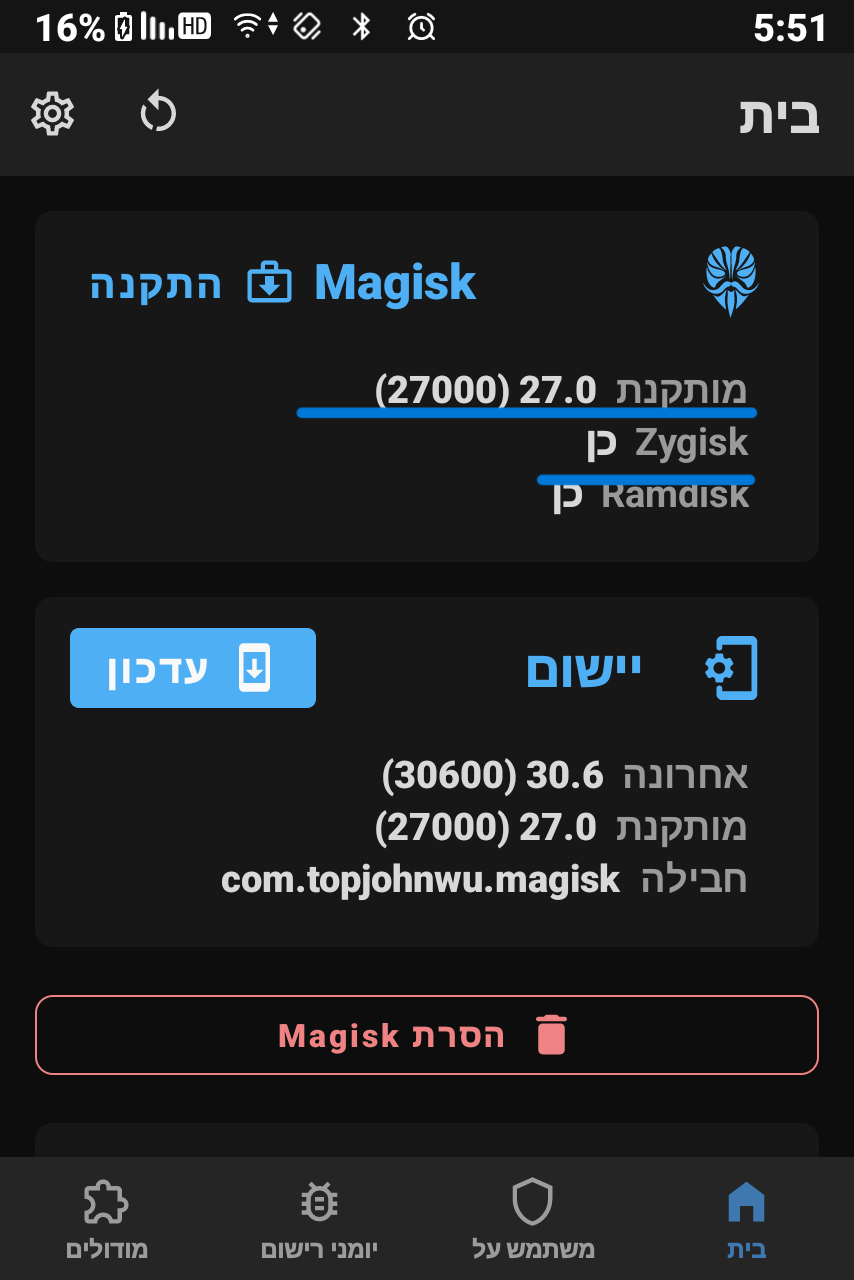The height and width of the screenshot is (1280, 854).
Task: Tap the עדכון update button for the app
Action: click(x=193, y=668)
